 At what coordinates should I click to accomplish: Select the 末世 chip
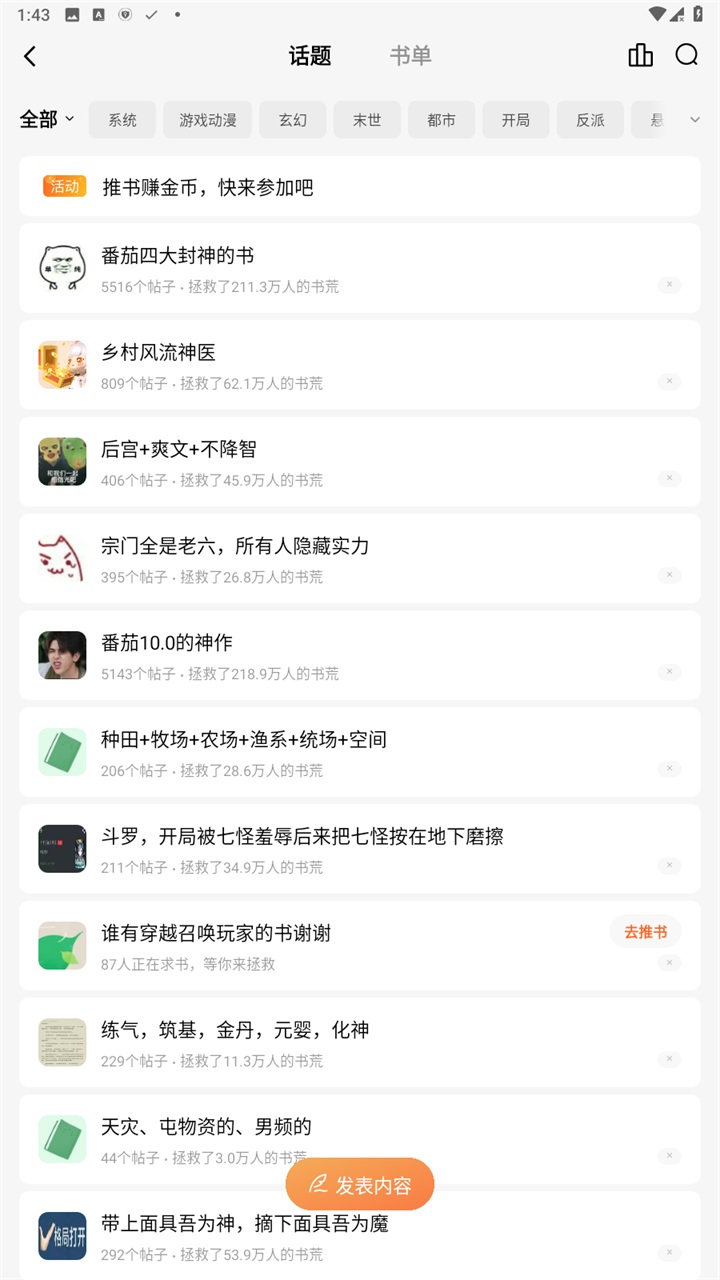(367, 120)
